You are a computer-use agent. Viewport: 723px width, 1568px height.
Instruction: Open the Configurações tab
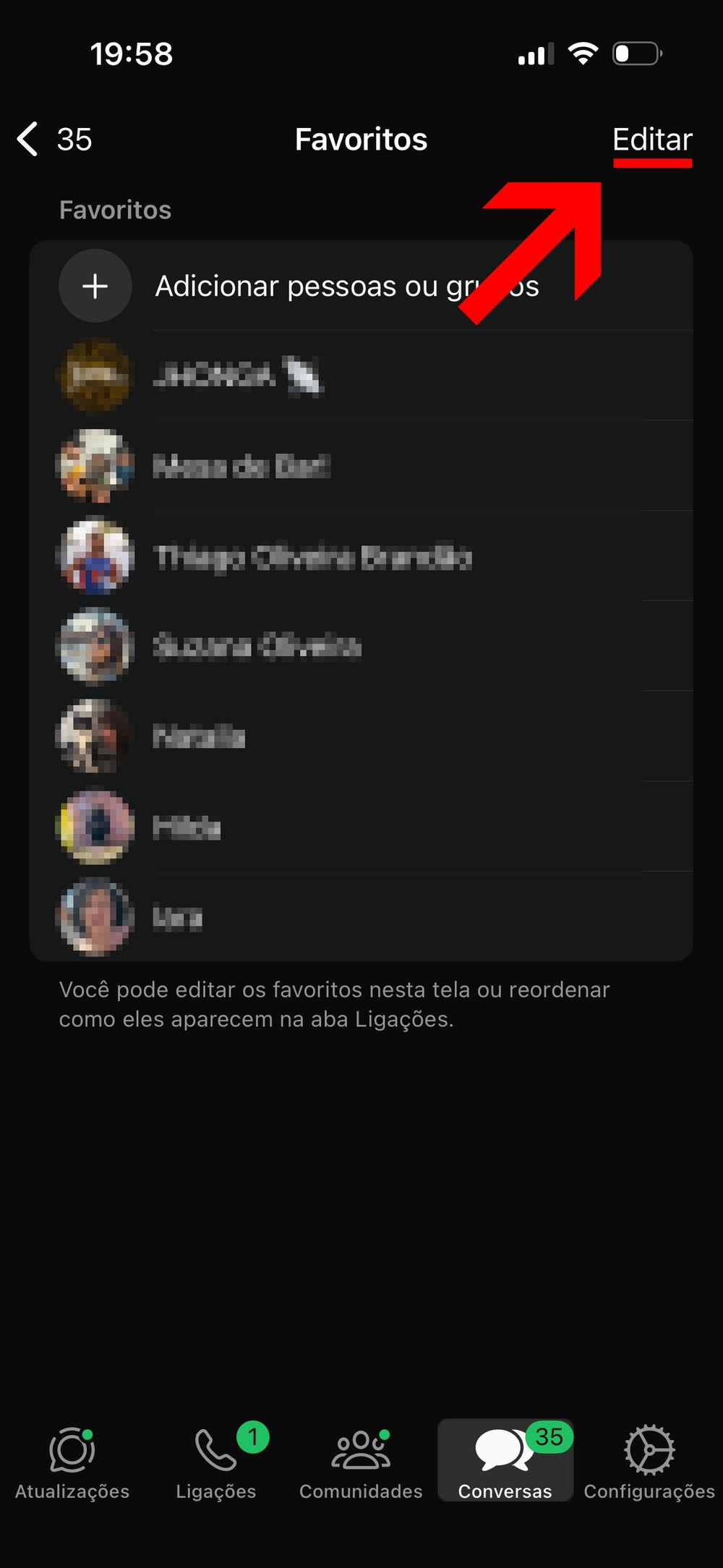[x=649, y=1461]
